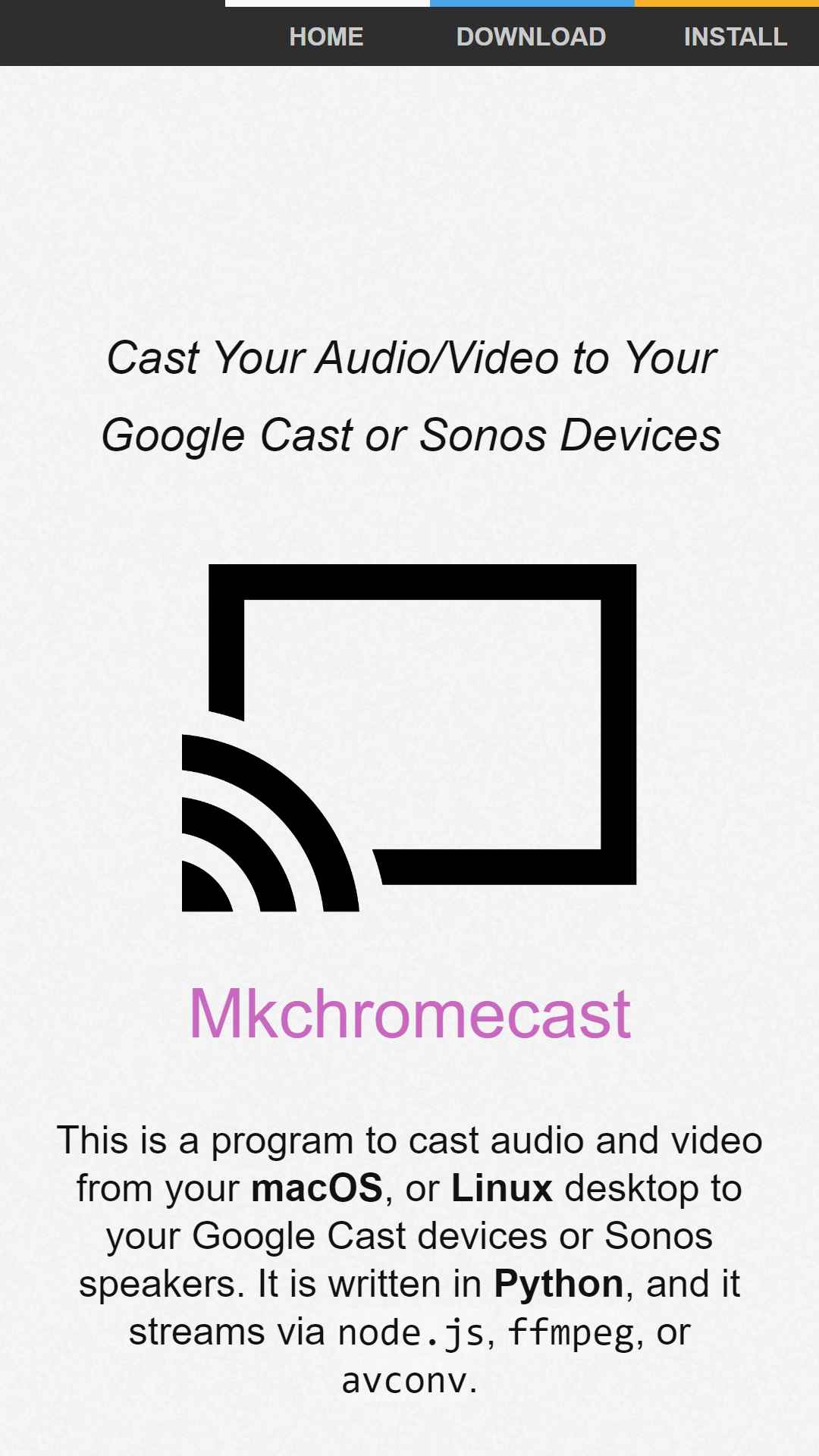Image resolution: width=819 pixels, height=1456 pixels.
Task: Go to the HOME nav item
Action: point(326,36)
